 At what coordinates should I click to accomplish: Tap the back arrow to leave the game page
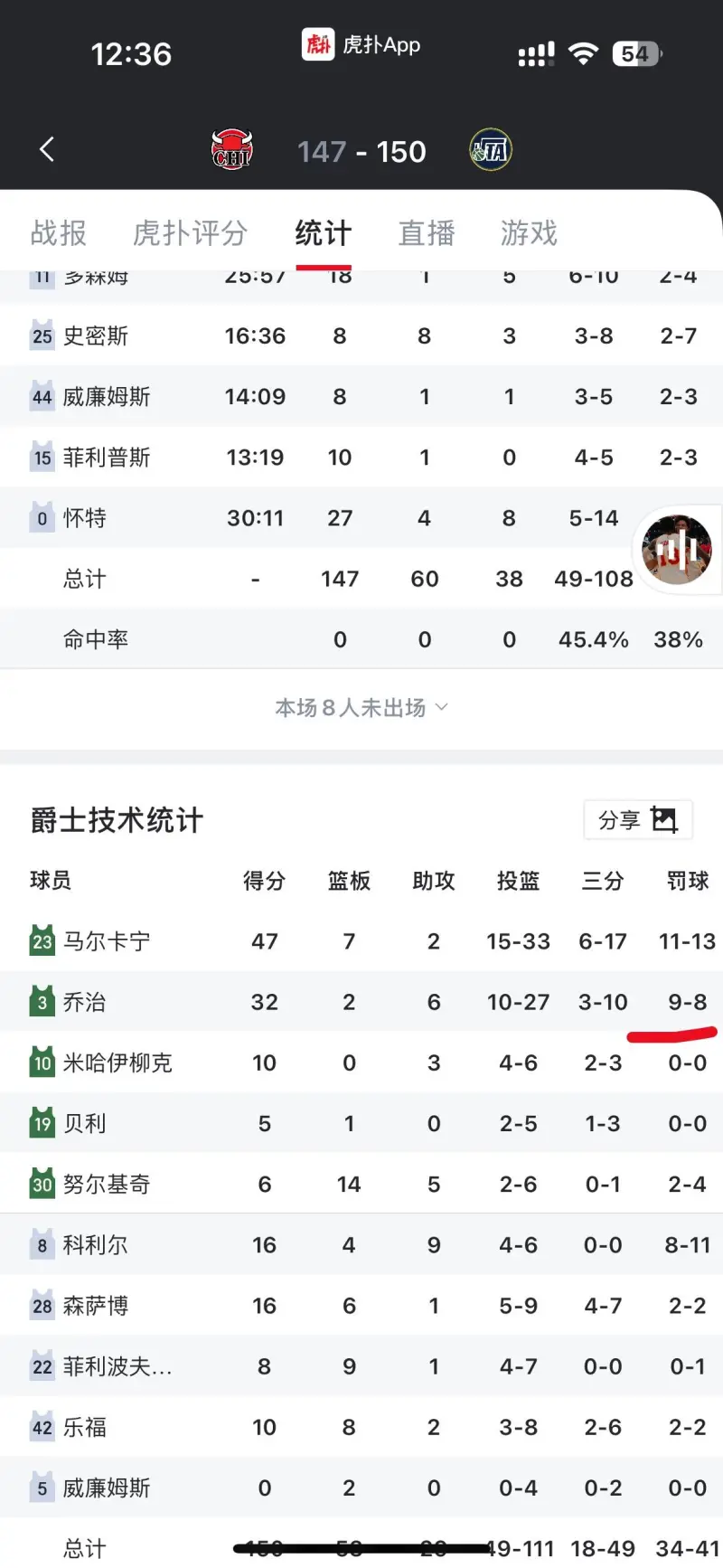click(x=45, y=149)
